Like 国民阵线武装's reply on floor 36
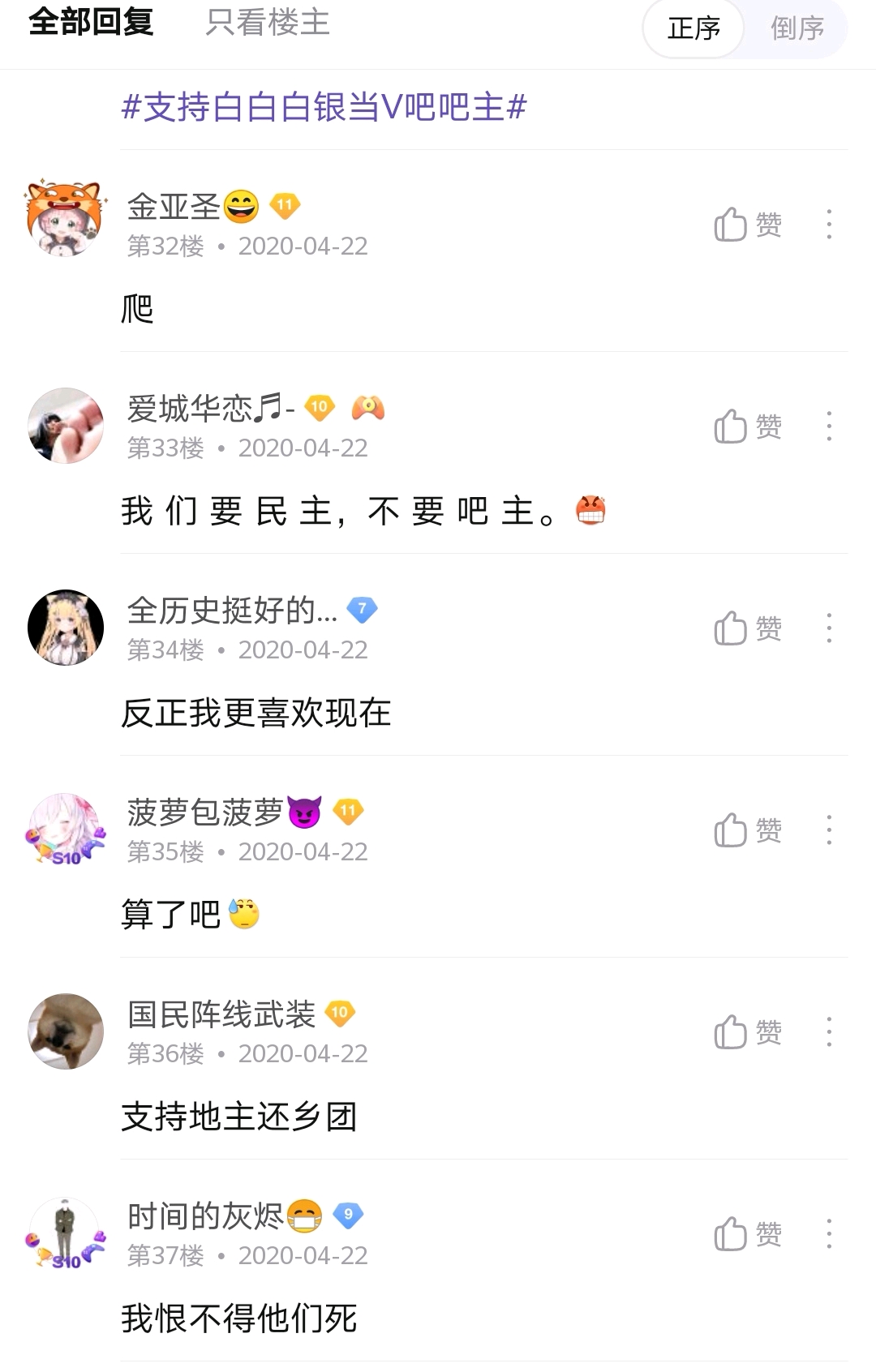Image resolution: width=876 pixels, height=1372 pixels. [747, 1032]
